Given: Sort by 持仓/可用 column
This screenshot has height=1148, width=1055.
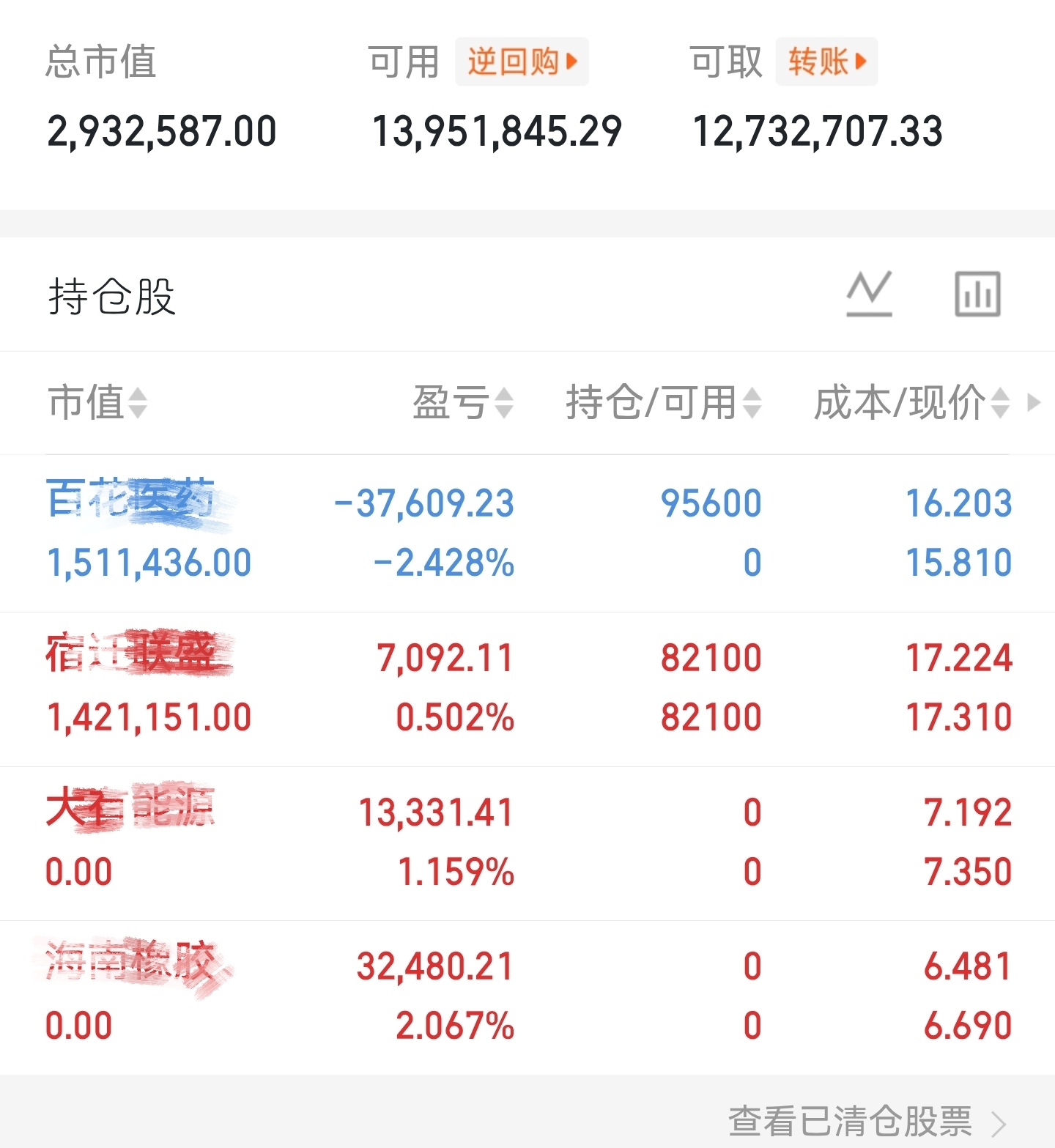Looking at the screenshot, I should [x=664, y=402].
